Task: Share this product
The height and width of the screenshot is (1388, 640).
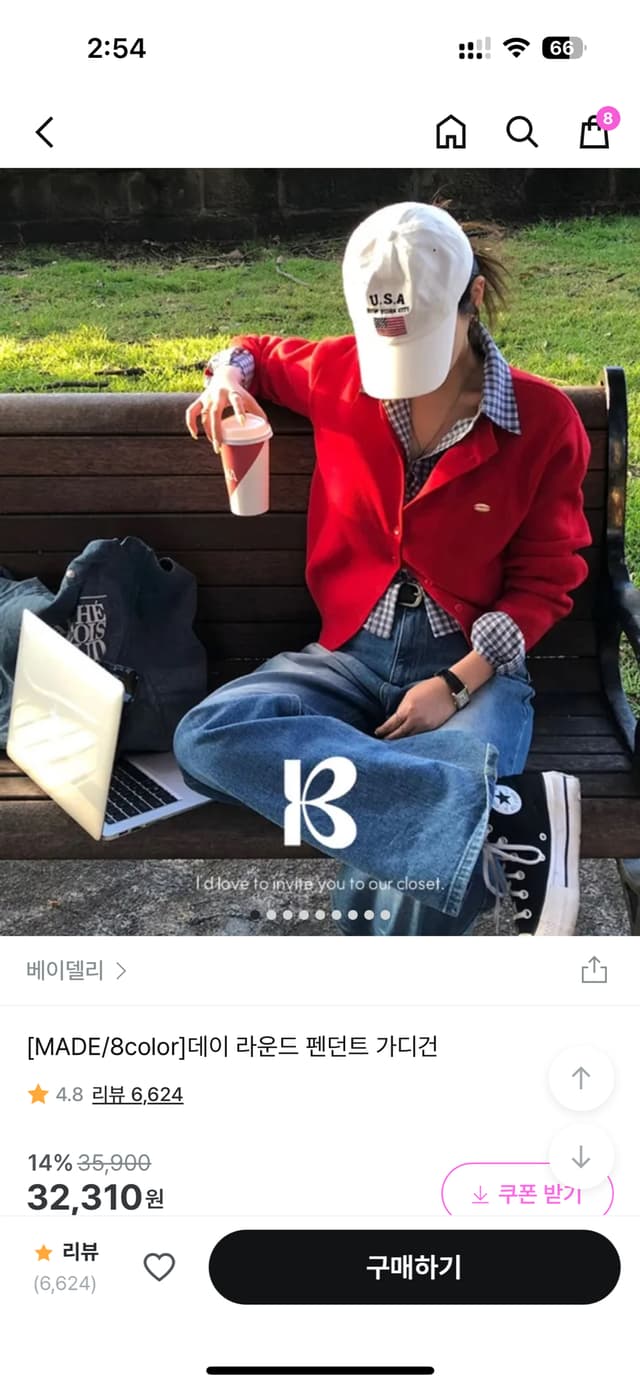Action: (594, 970)
